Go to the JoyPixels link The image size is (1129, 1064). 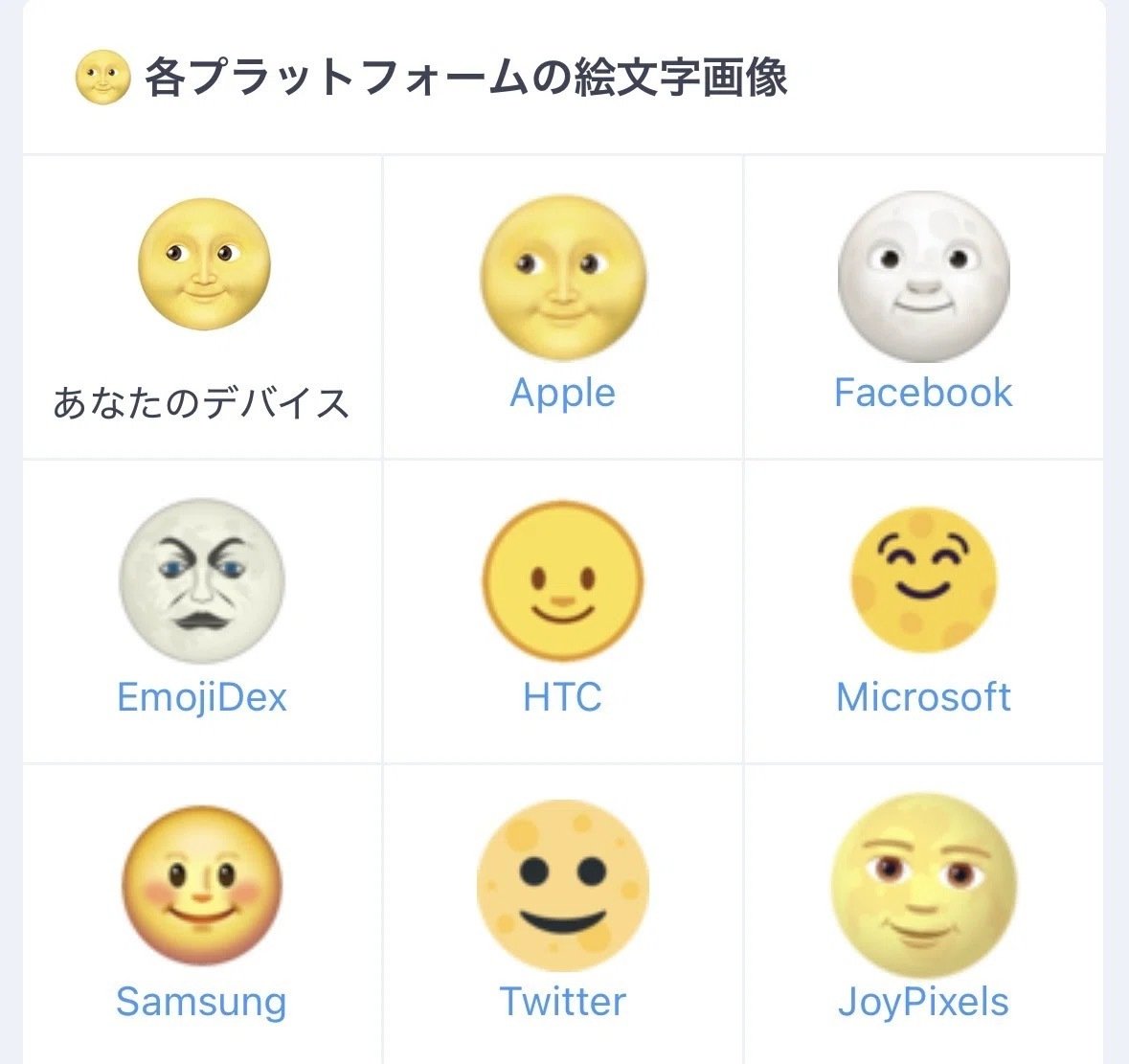click(x=923, y=1002)
